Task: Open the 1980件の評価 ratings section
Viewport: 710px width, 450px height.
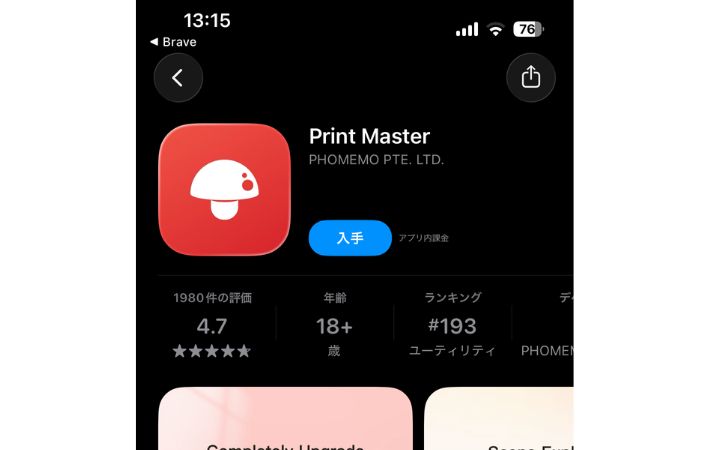Action: coord(212,325)
